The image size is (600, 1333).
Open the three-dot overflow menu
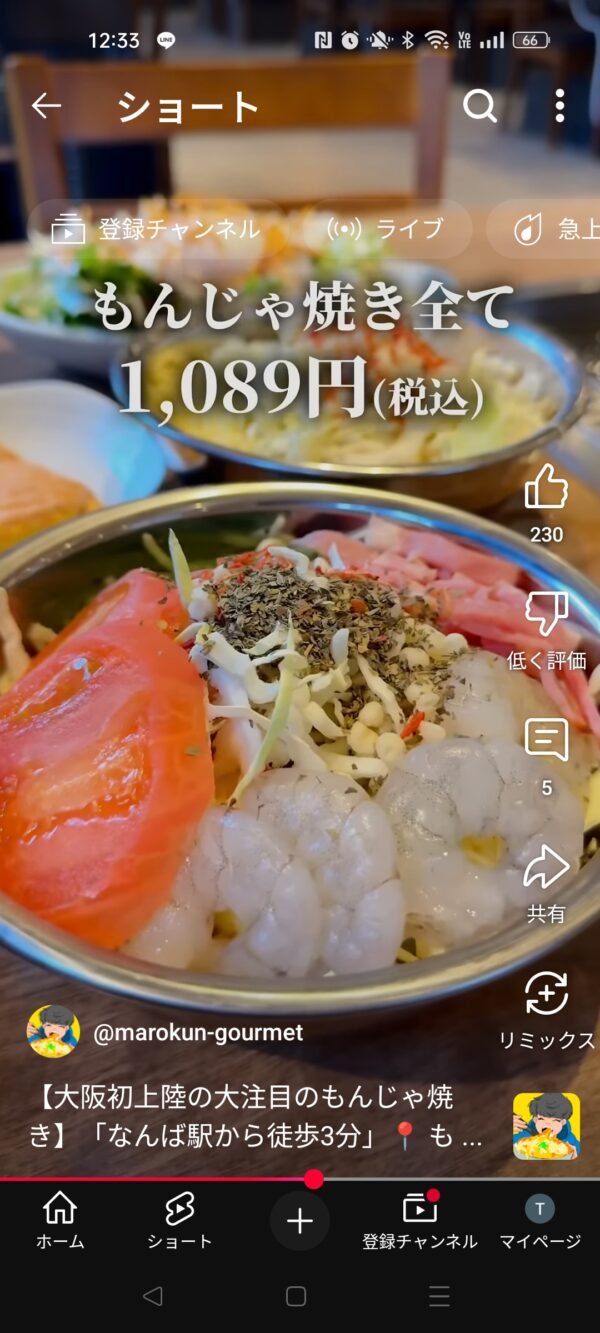pos(559,106)
